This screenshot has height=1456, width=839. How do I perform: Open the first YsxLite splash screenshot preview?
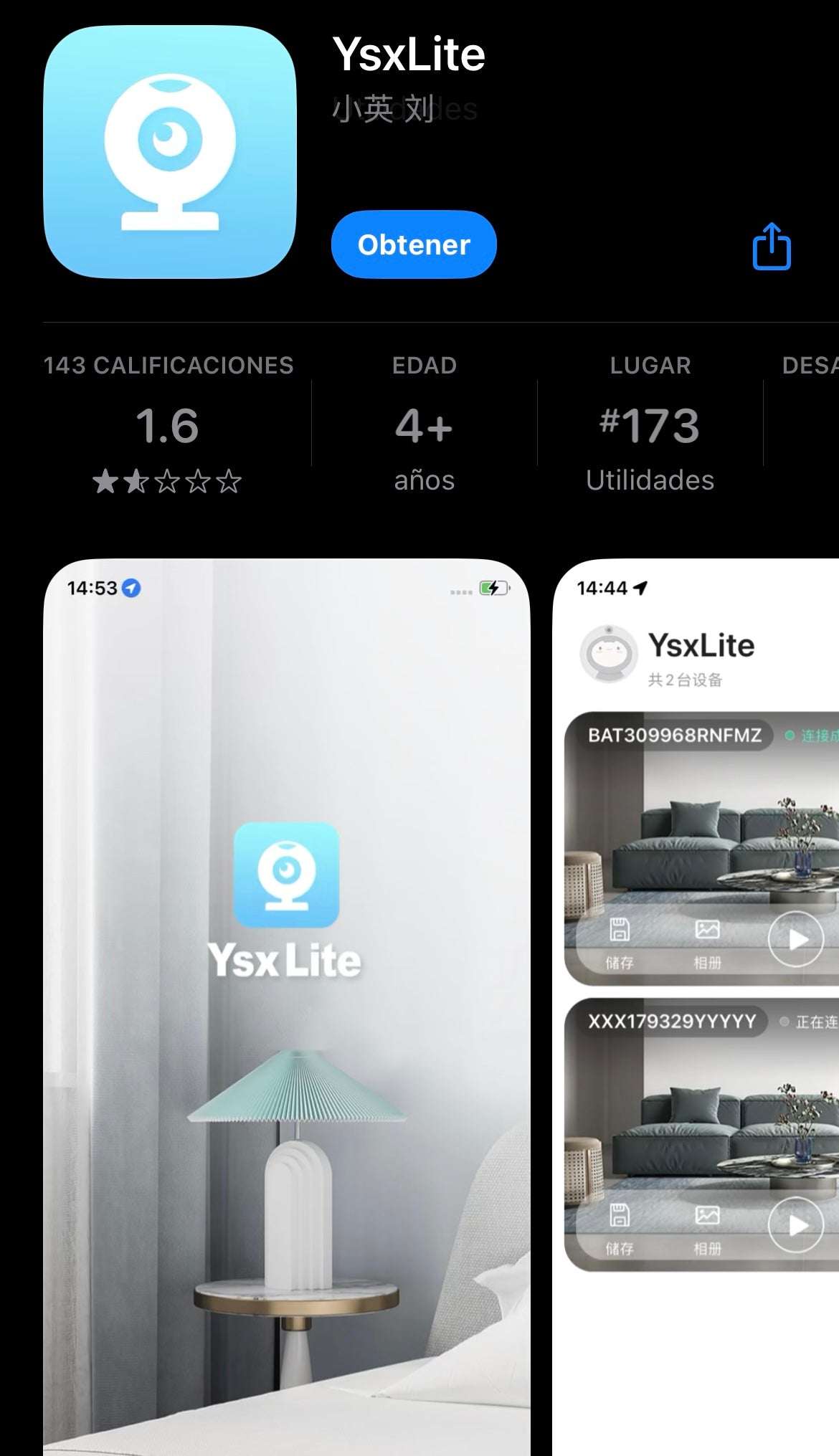[x=287, y=1004]
